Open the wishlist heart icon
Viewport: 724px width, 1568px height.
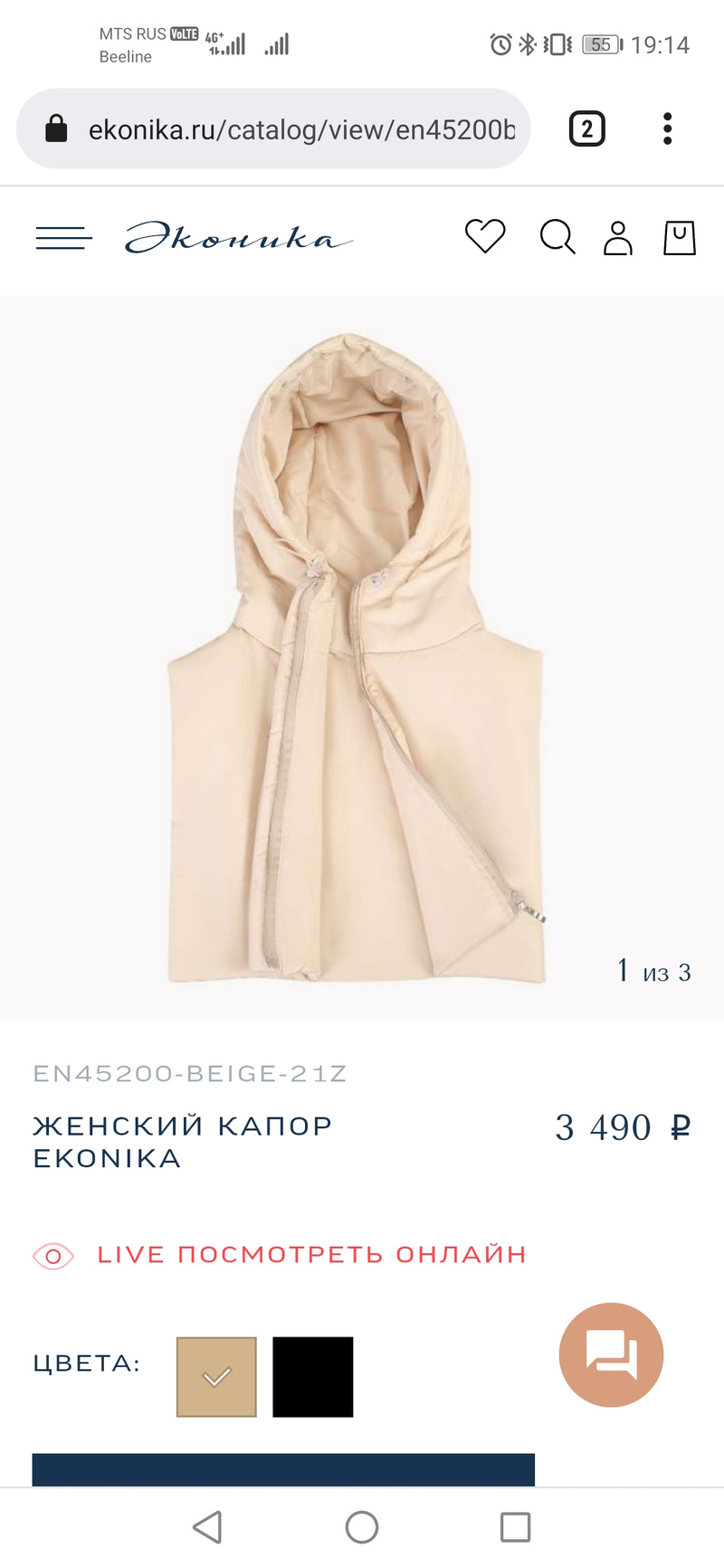click(485, 237)
